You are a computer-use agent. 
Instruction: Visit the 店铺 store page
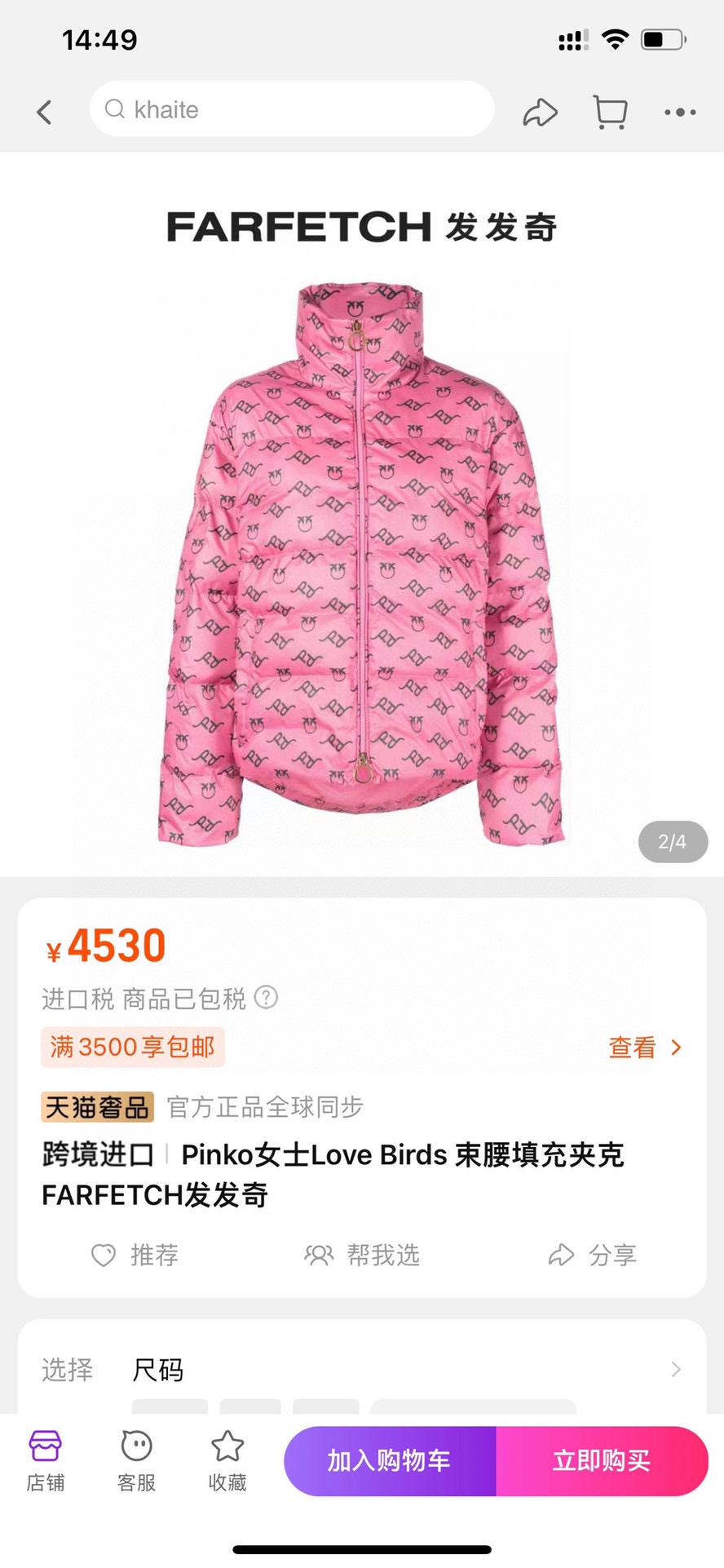(x=46, y=1461)
